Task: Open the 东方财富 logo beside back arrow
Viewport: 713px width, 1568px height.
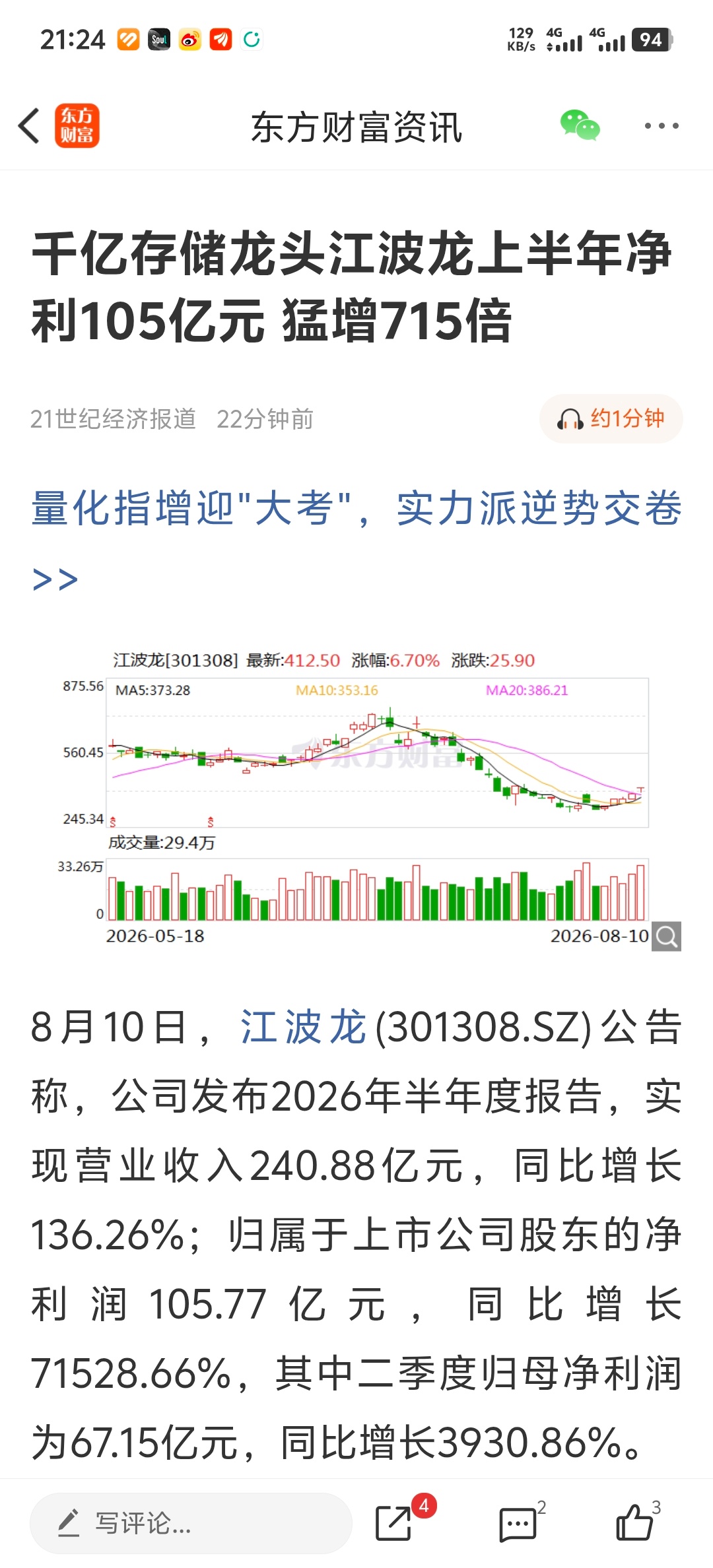Action: pos(77,125)
